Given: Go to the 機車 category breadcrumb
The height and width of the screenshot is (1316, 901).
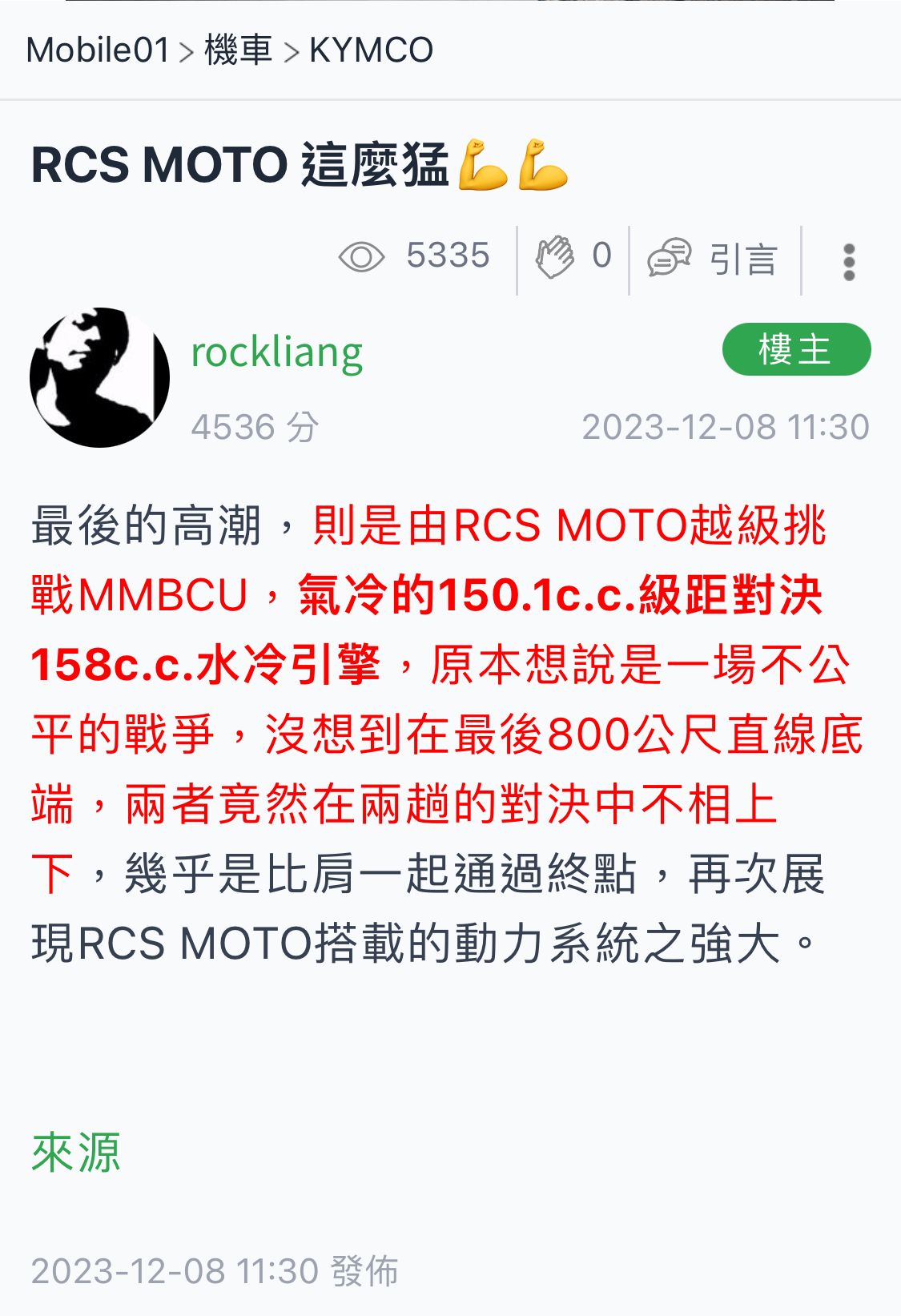Looking at the screenshot, I should 238,50.
